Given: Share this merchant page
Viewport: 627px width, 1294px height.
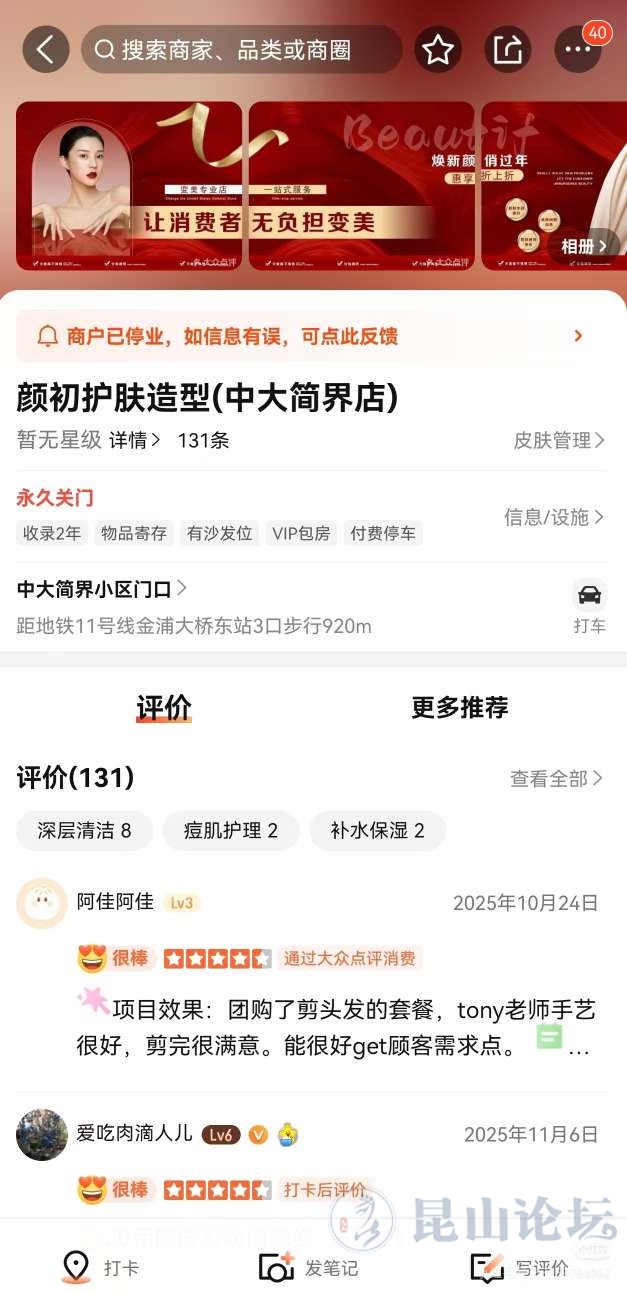Looking at the screenshot, I should click(508, 49).
